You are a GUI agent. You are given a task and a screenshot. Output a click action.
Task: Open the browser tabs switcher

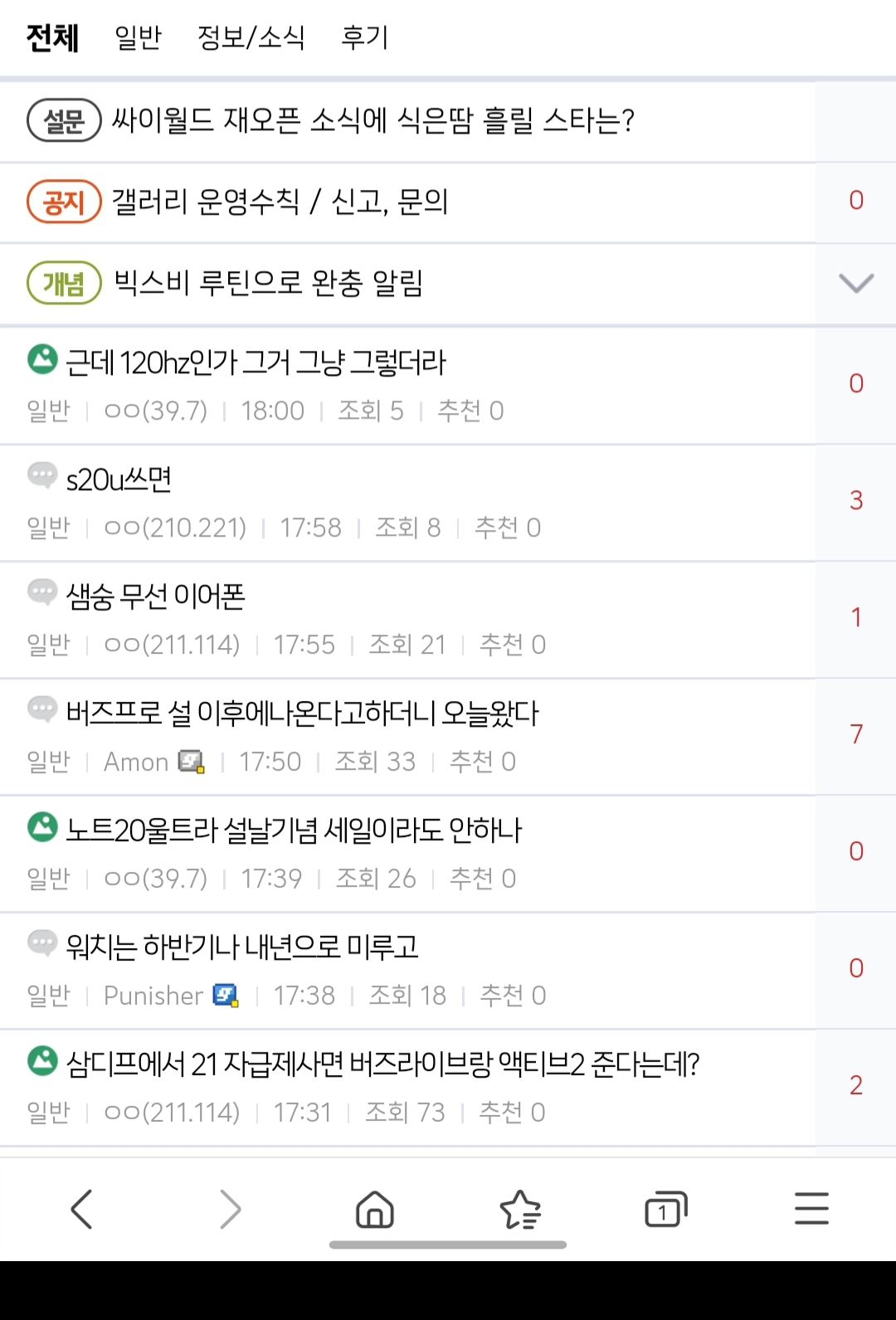[x=665, y=1209]
